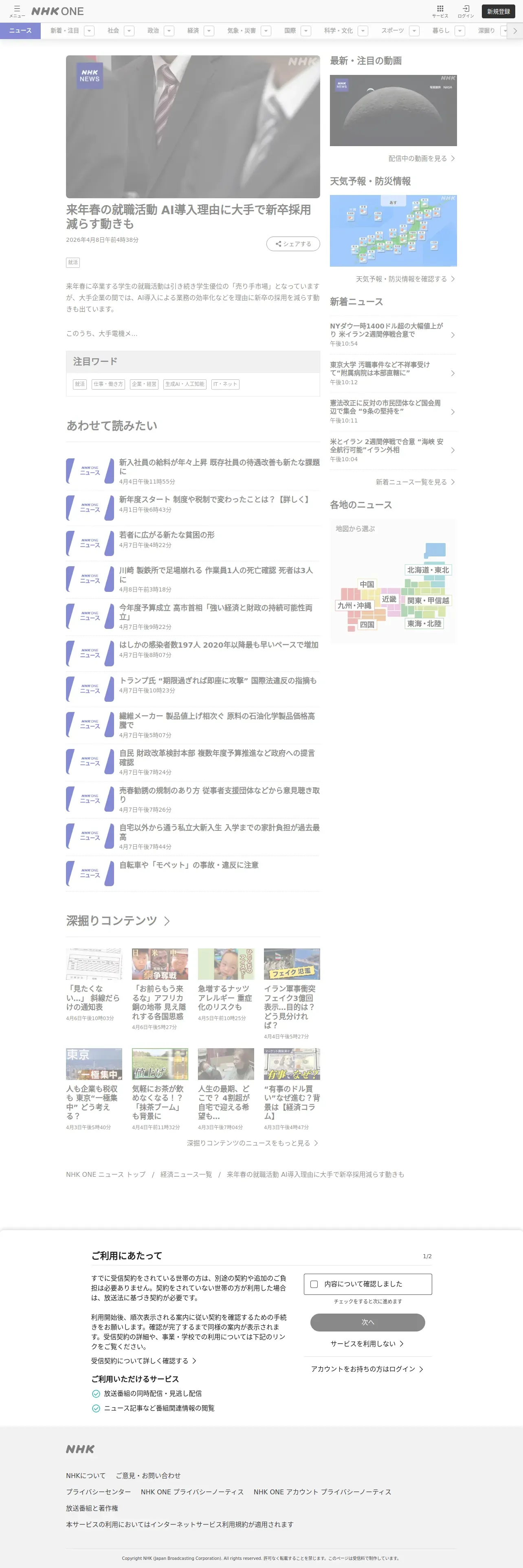Select 北海道・東北 on the regional map
Screen dimensions: 523x1568
point(428,570)
